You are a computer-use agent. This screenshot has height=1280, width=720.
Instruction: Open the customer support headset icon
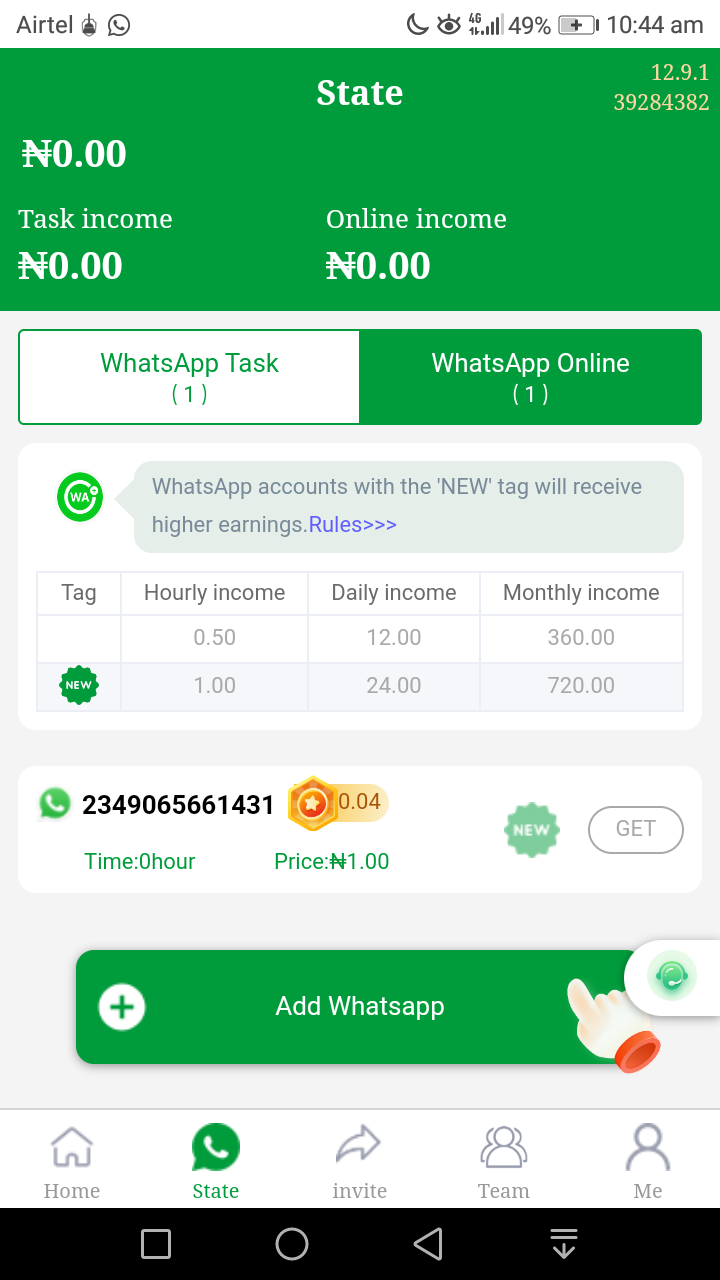(x=672, y=976)
